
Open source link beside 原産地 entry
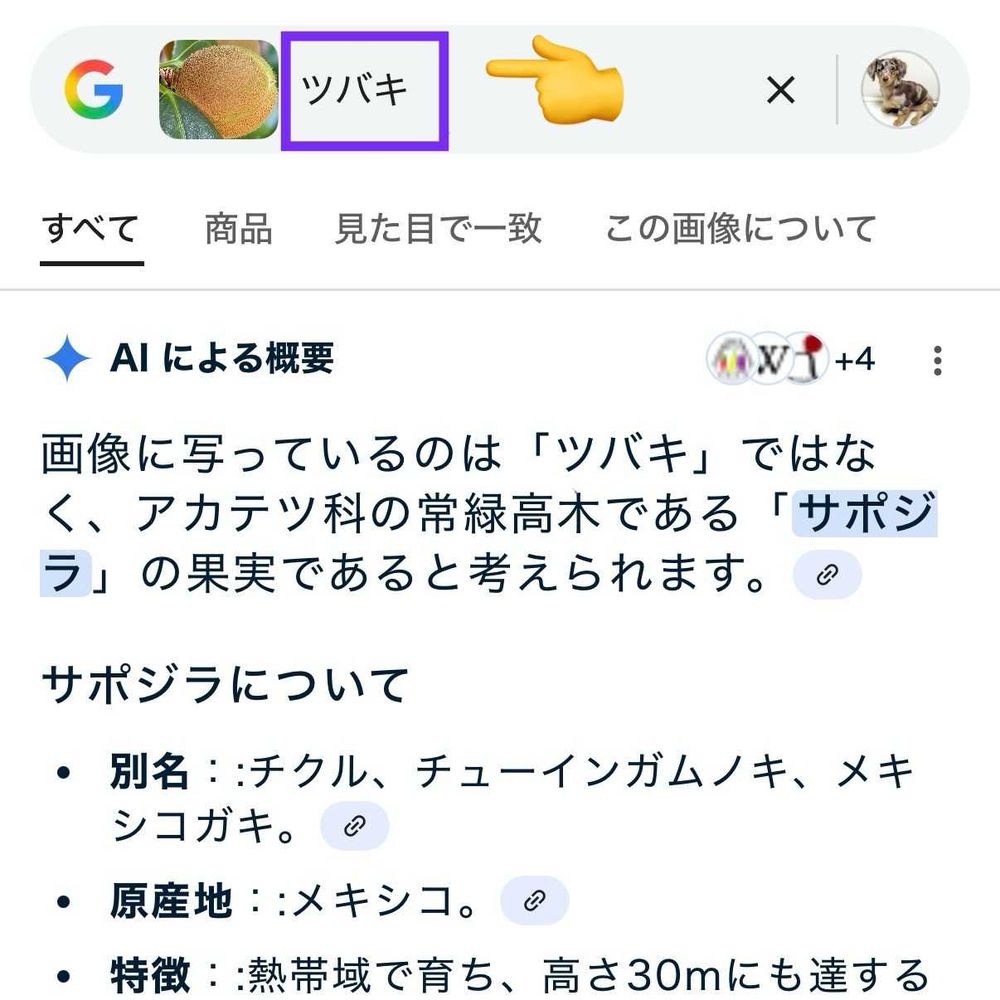tap(534, 901)
